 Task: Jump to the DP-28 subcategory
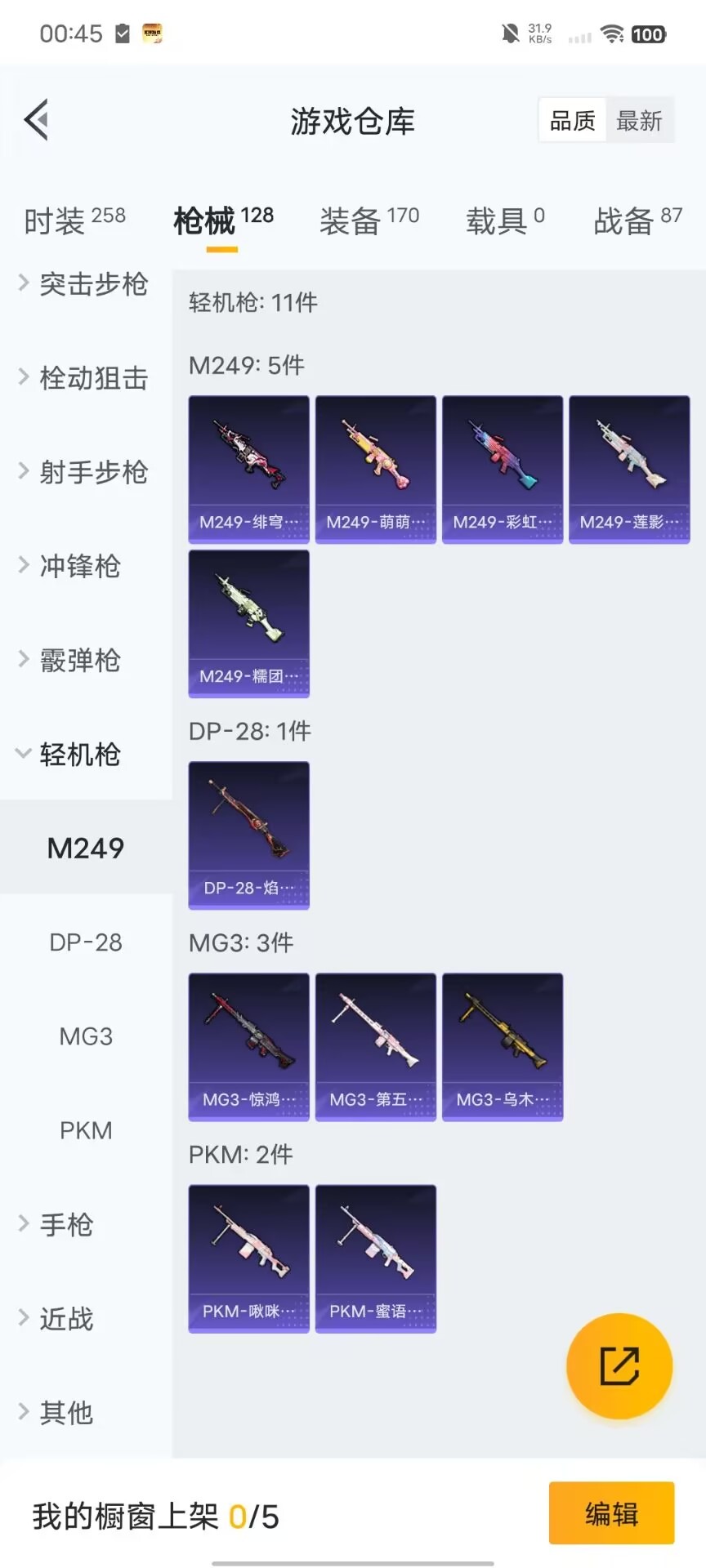coord(86,942)
